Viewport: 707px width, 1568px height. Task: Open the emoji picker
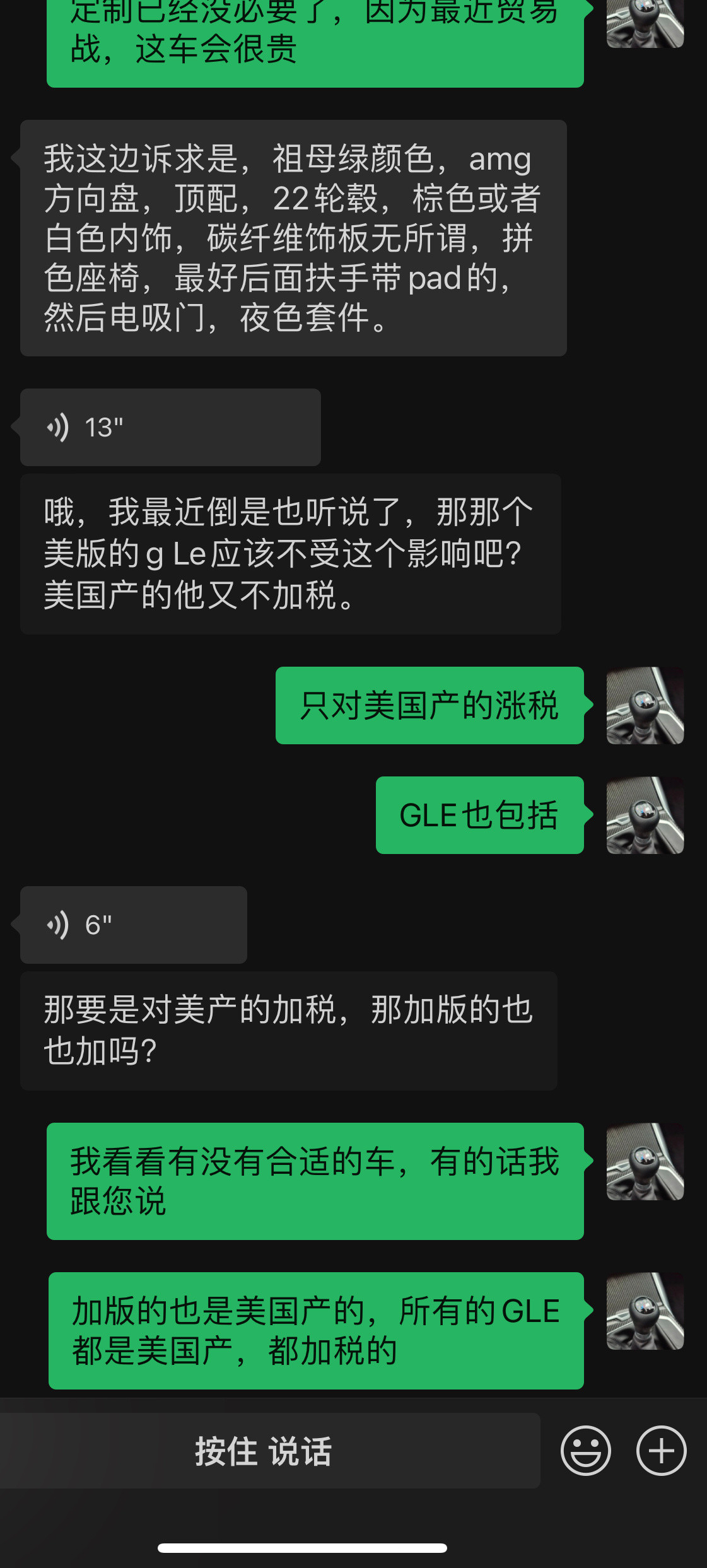pos(585,1451)
